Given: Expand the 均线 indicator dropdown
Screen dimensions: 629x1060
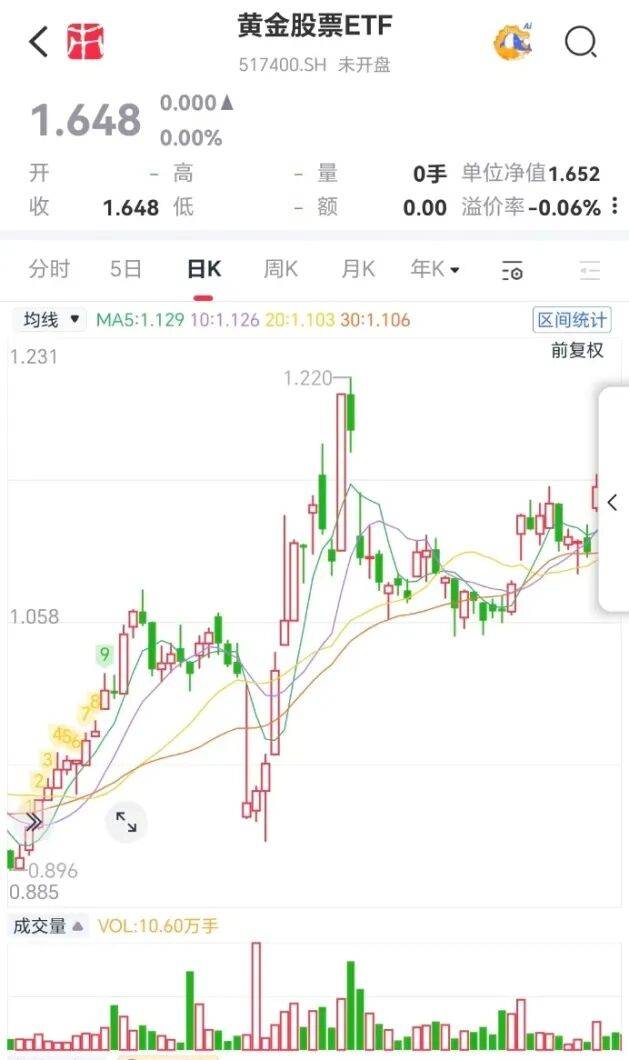Looking at the screenshot, I should (x=49, y=320).
